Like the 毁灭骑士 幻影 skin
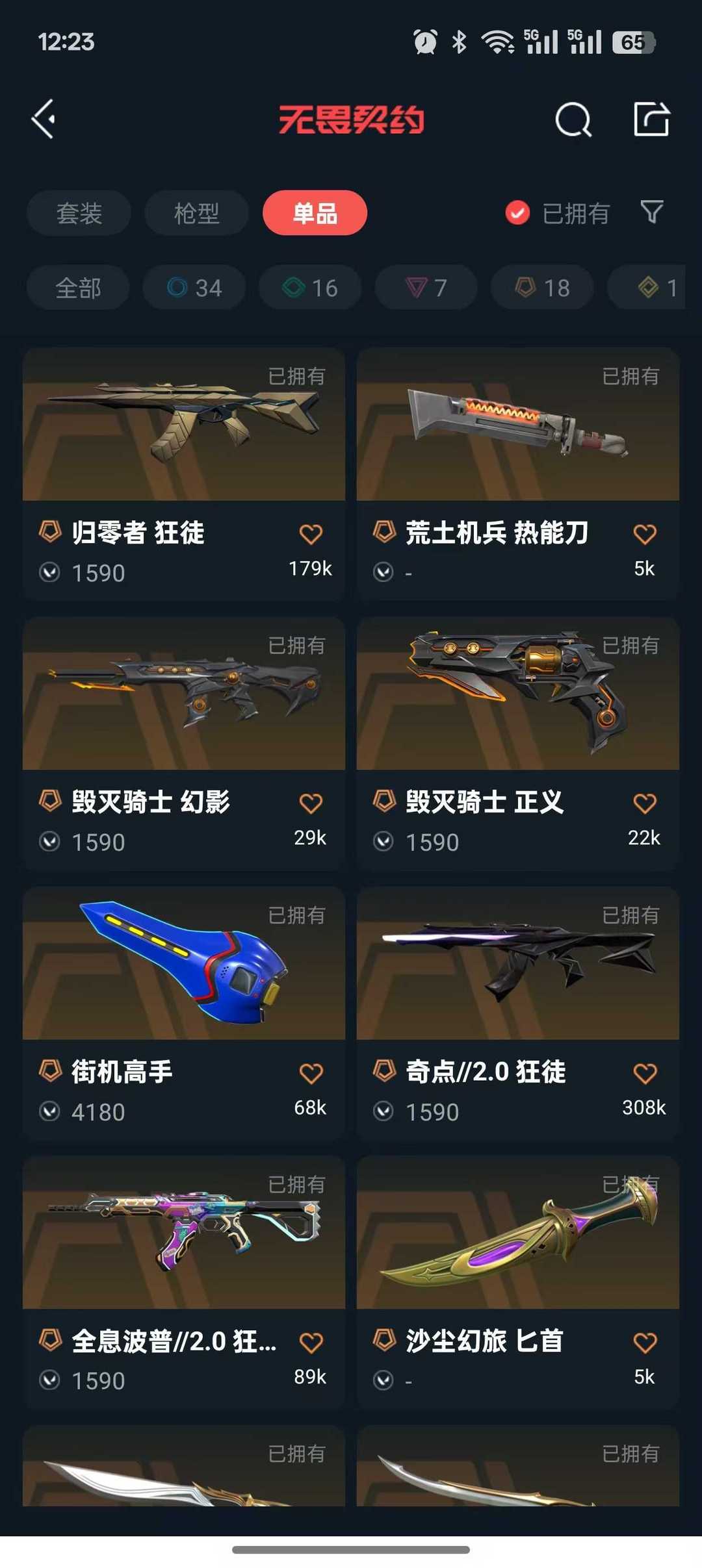Viewport: 702px width, 1568px height. tap(311, 803)
